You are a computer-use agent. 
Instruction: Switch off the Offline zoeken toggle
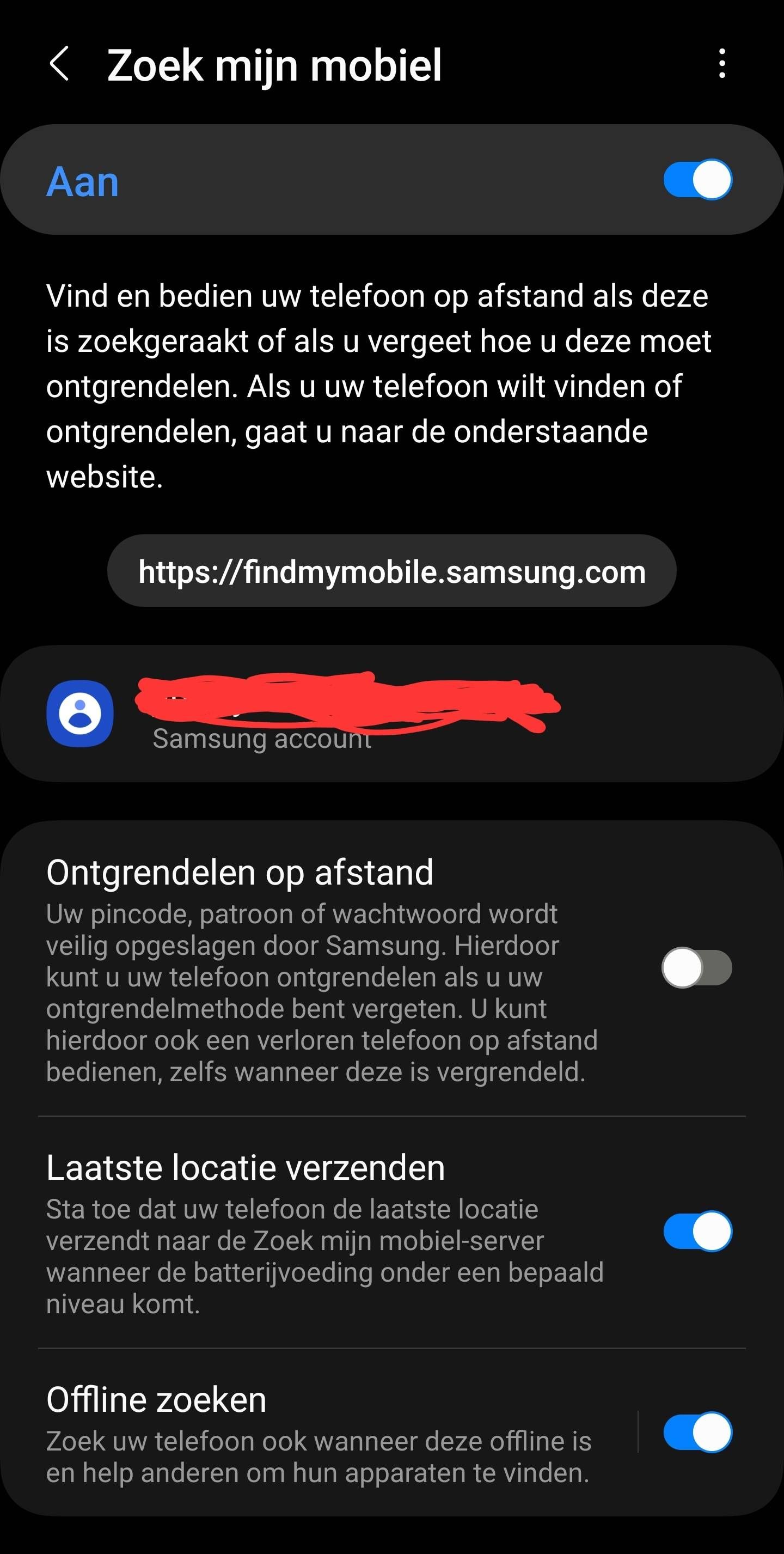click(x=698, y=1432)
